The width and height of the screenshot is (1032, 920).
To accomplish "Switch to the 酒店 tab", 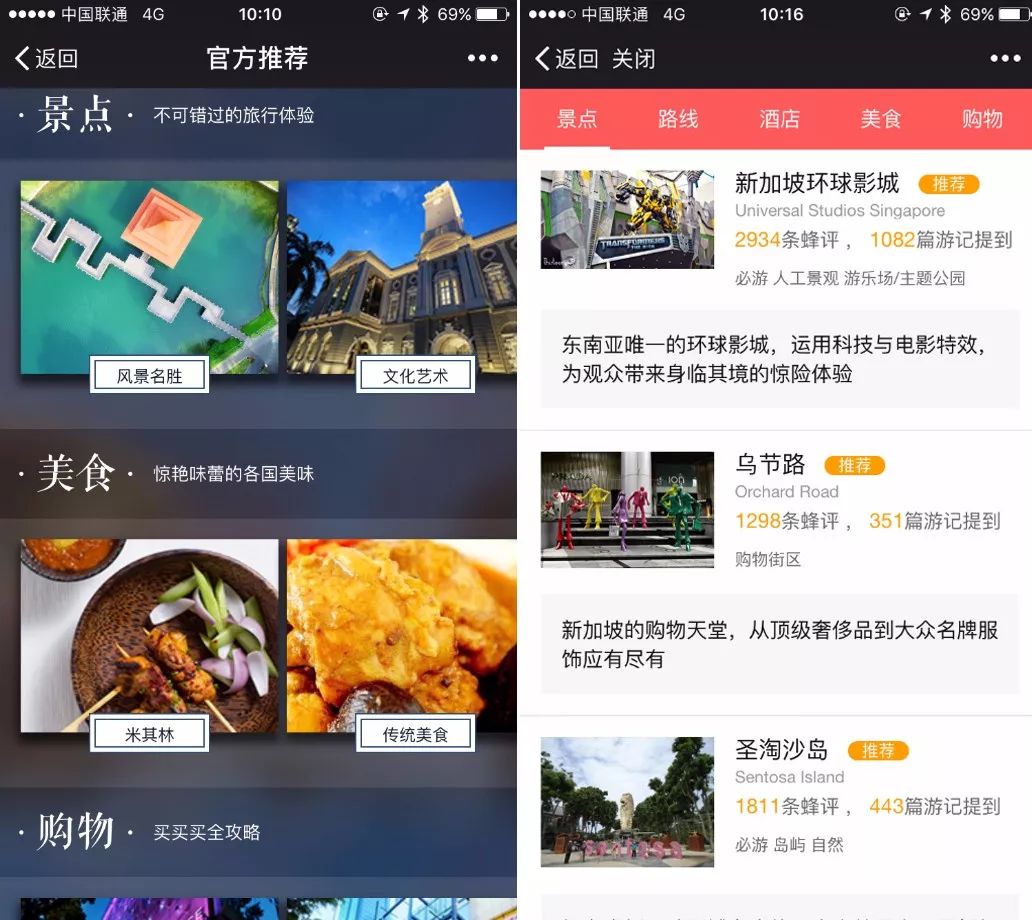I will (779, 119).
